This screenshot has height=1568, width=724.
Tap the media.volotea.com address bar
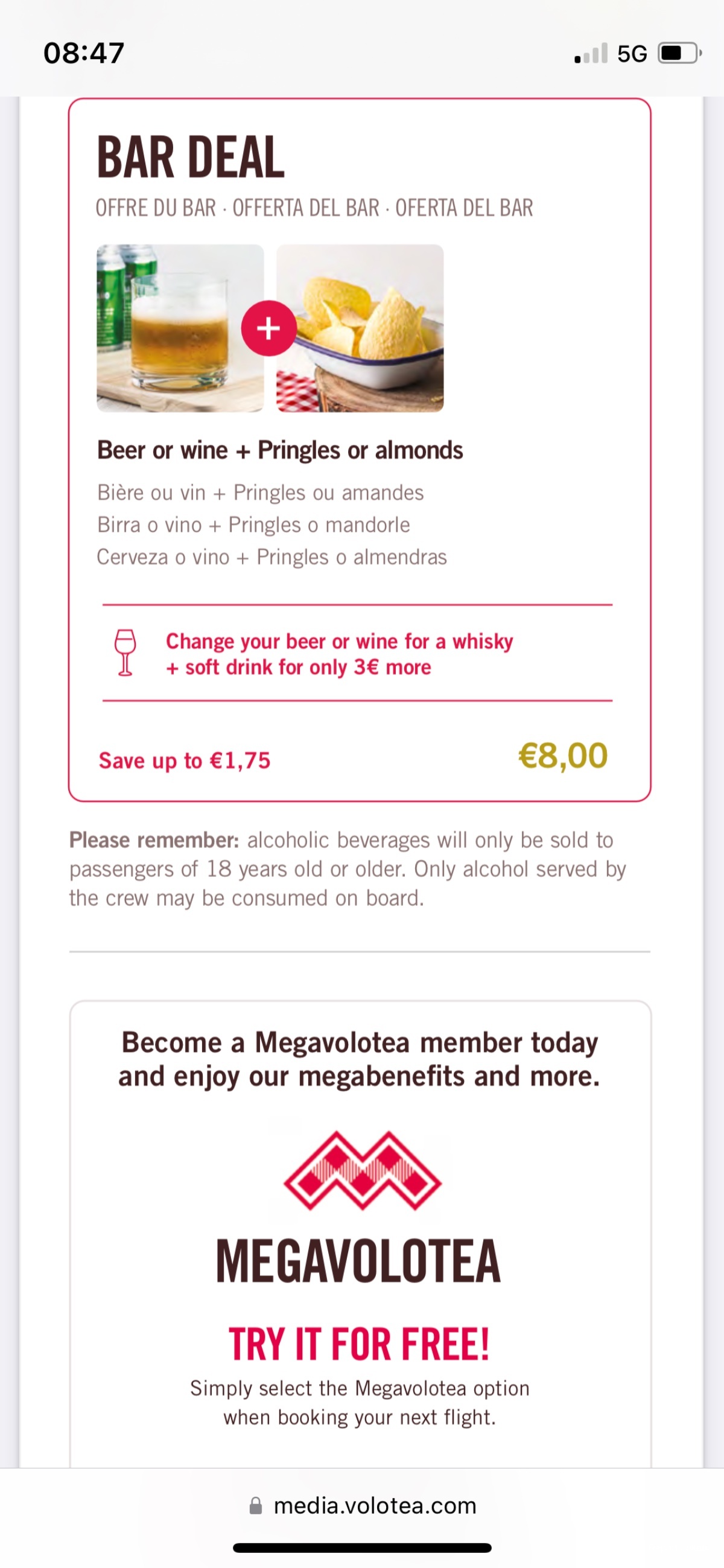[x=363, y=1505]
